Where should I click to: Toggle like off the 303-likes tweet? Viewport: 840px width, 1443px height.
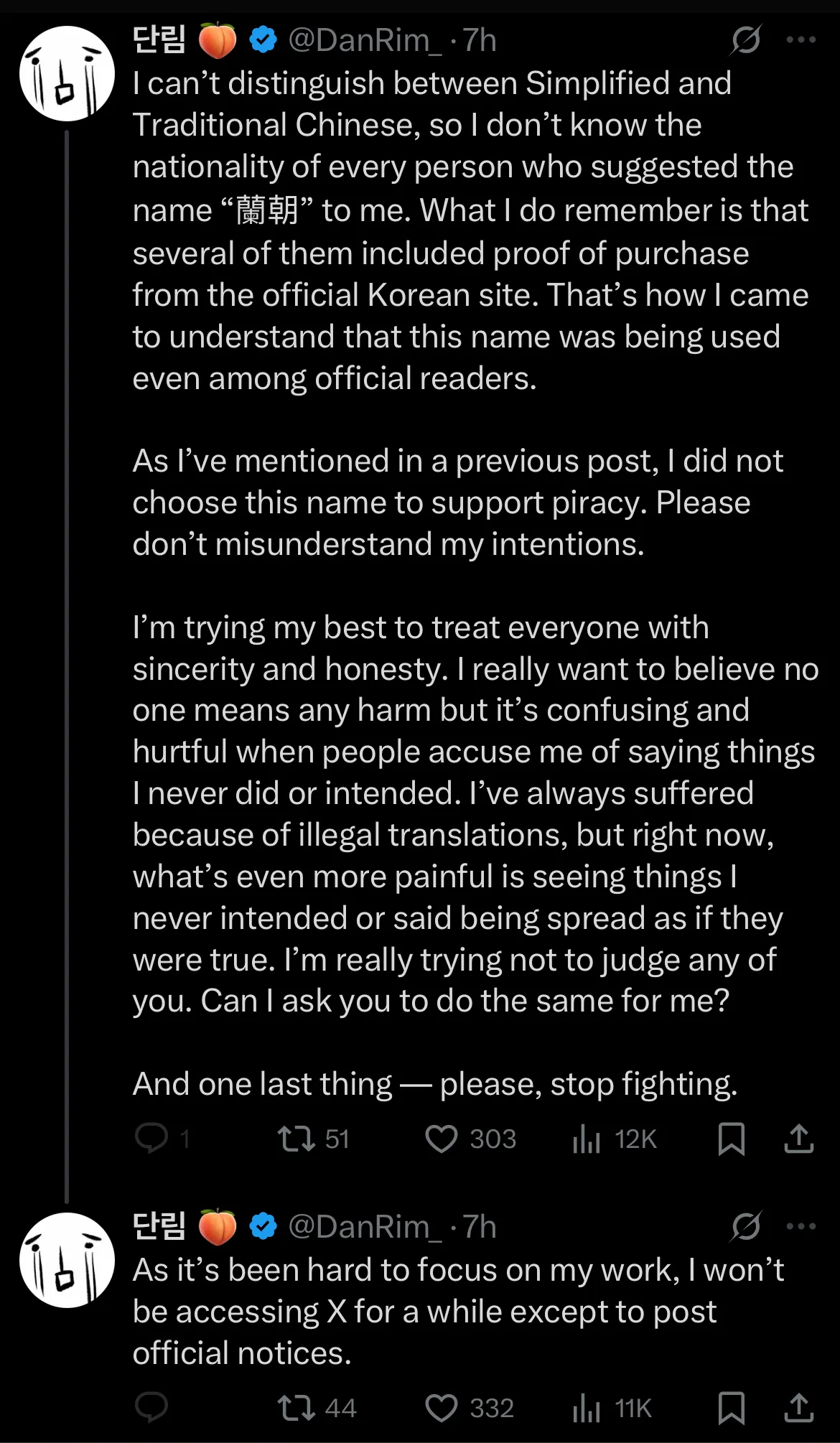443,1138
